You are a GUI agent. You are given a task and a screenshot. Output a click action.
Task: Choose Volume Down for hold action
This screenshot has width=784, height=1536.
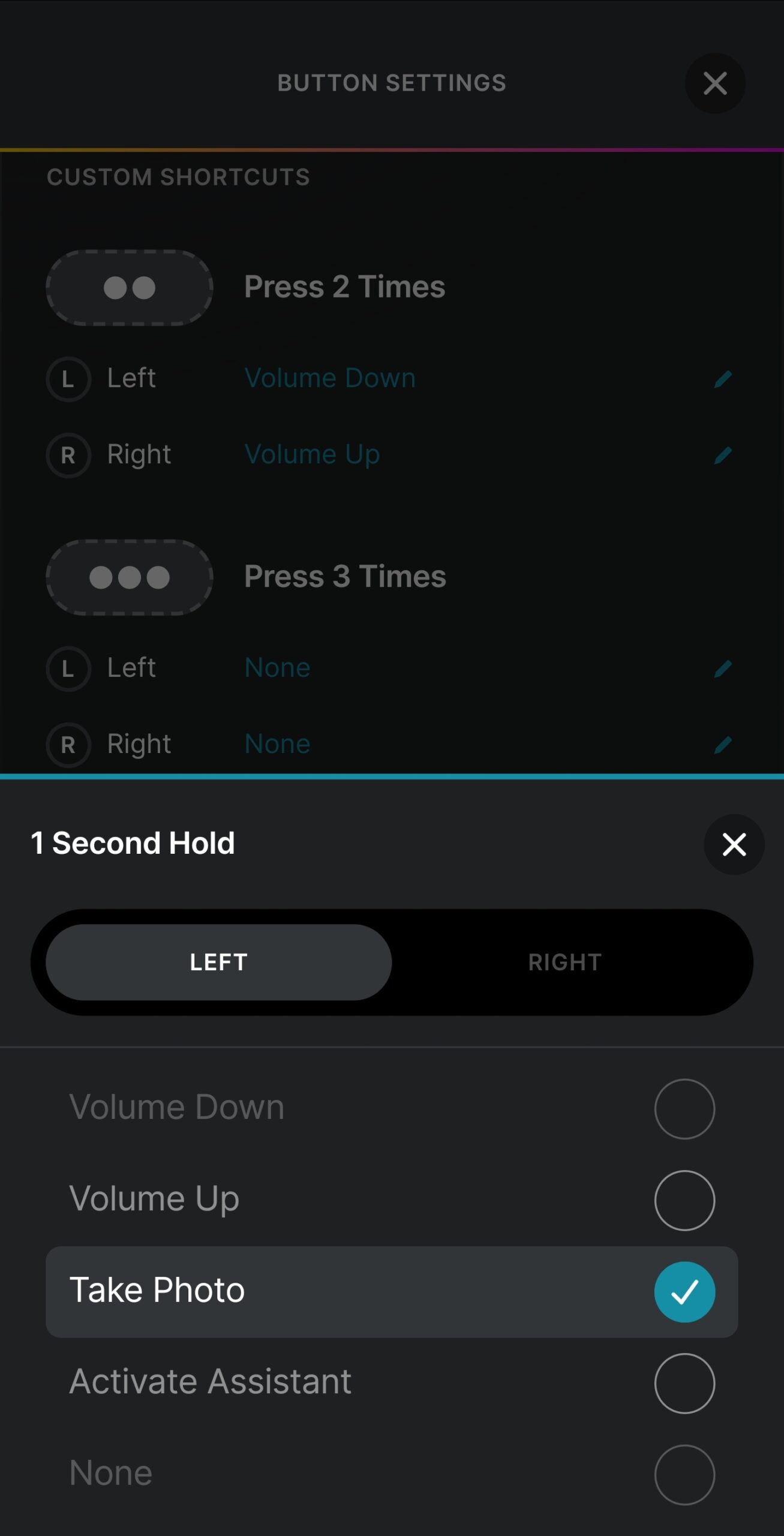pos(684,1108)
